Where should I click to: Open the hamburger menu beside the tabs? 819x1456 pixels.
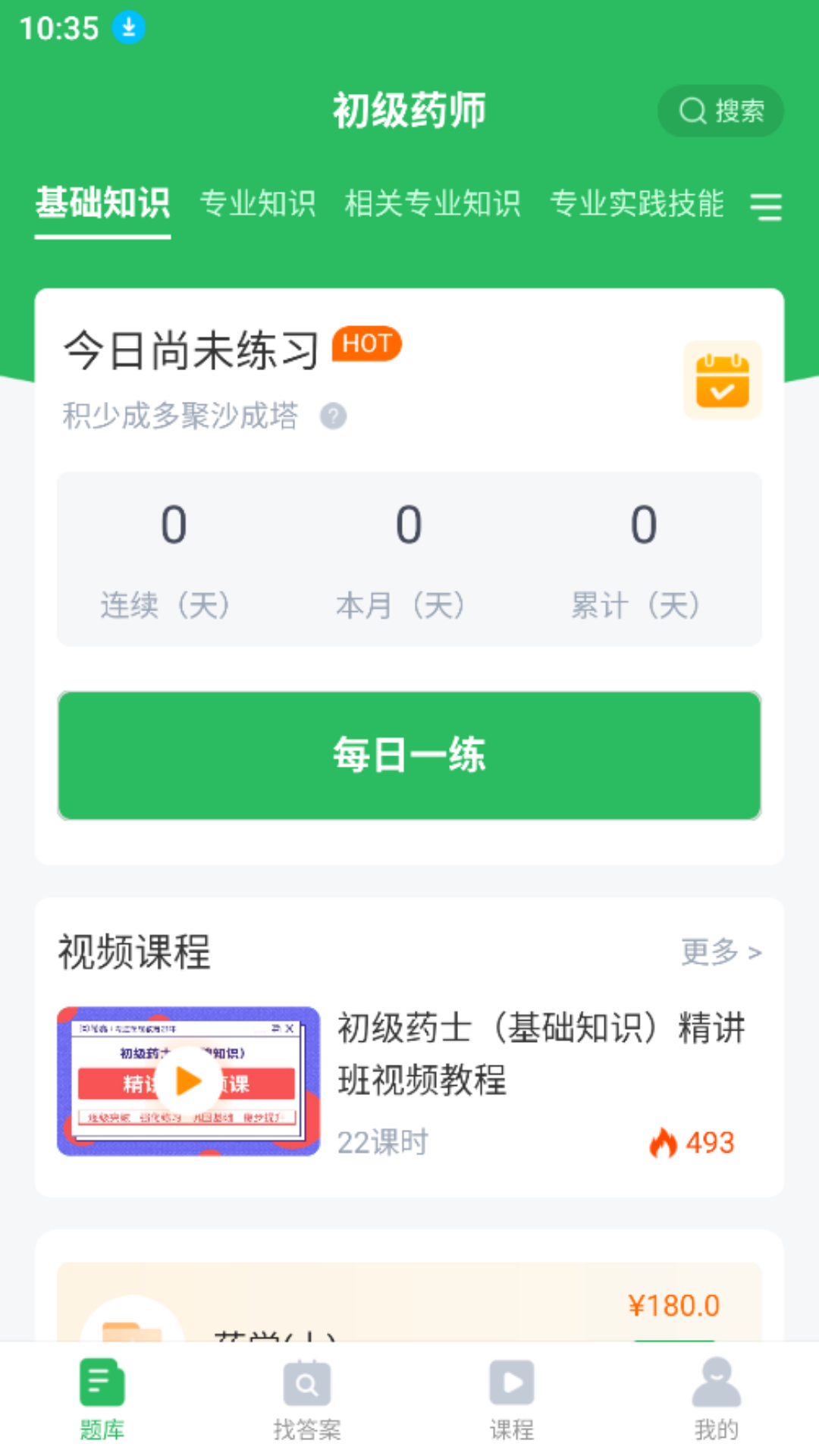(767, 207)
